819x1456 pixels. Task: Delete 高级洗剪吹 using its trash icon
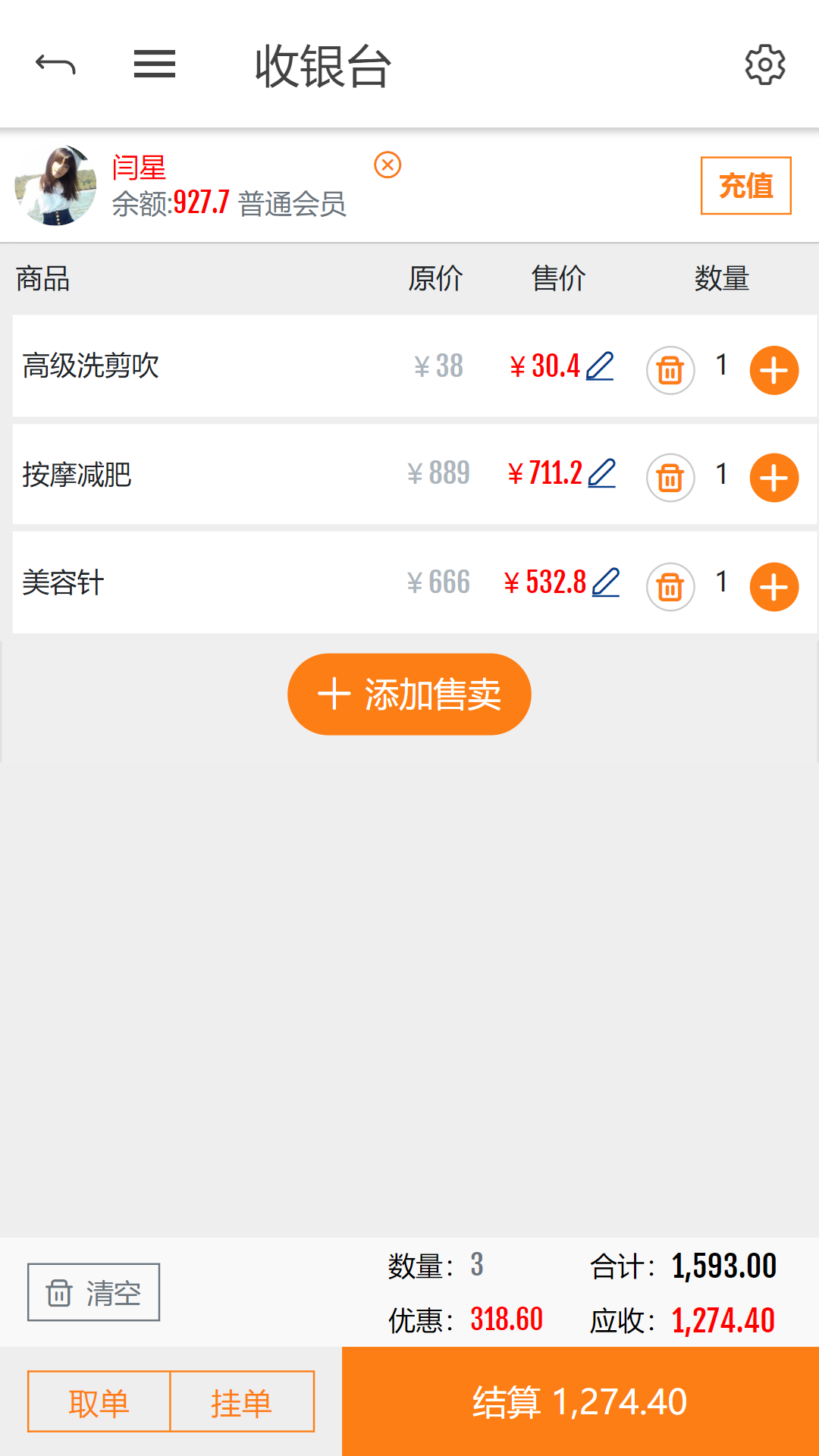pos(670,369)
